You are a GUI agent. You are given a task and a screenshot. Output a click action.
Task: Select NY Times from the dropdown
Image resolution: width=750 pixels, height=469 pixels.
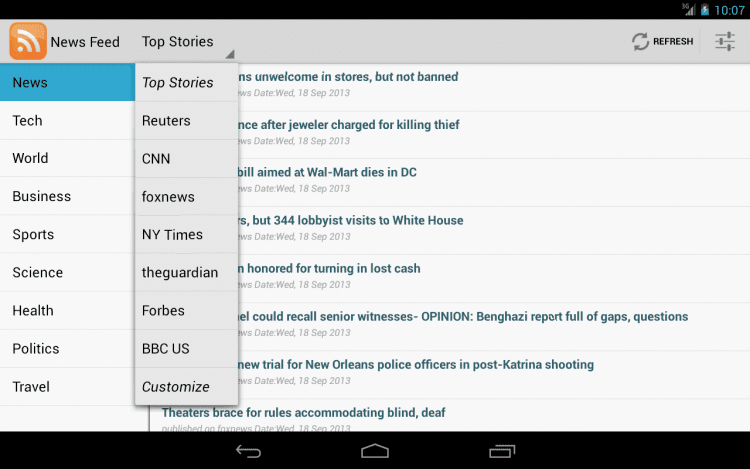pyautogui.click(x=186, y=235)
